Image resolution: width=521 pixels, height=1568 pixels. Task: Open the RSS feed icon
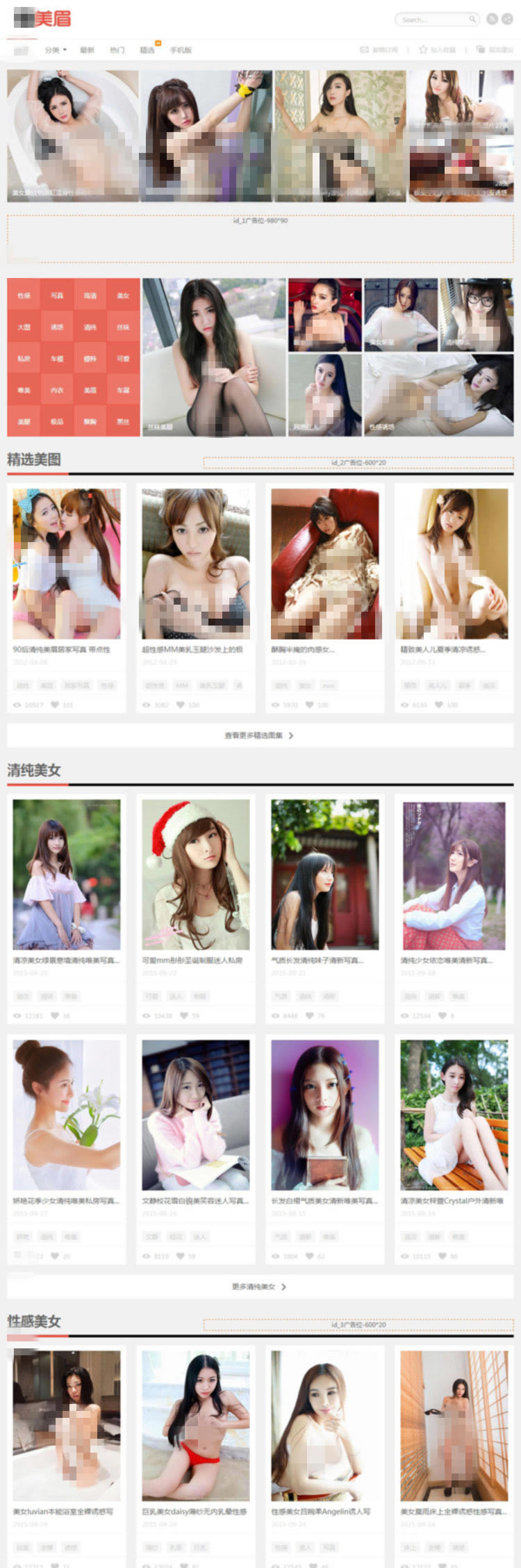492,19
